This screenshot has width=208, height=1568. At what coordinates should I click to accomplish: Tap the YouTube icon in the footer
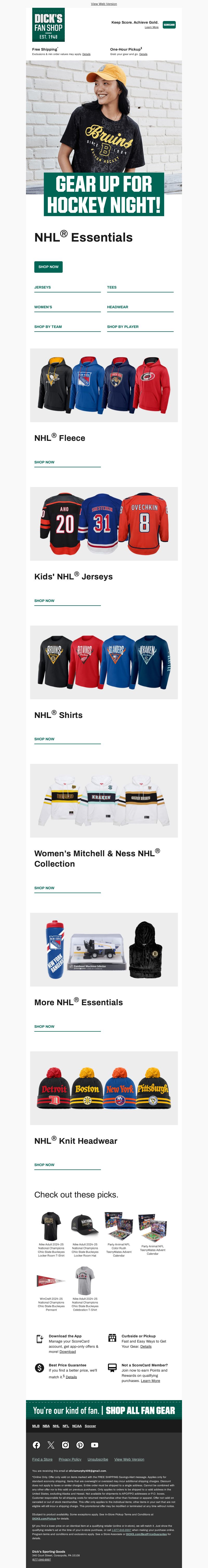95,1444
